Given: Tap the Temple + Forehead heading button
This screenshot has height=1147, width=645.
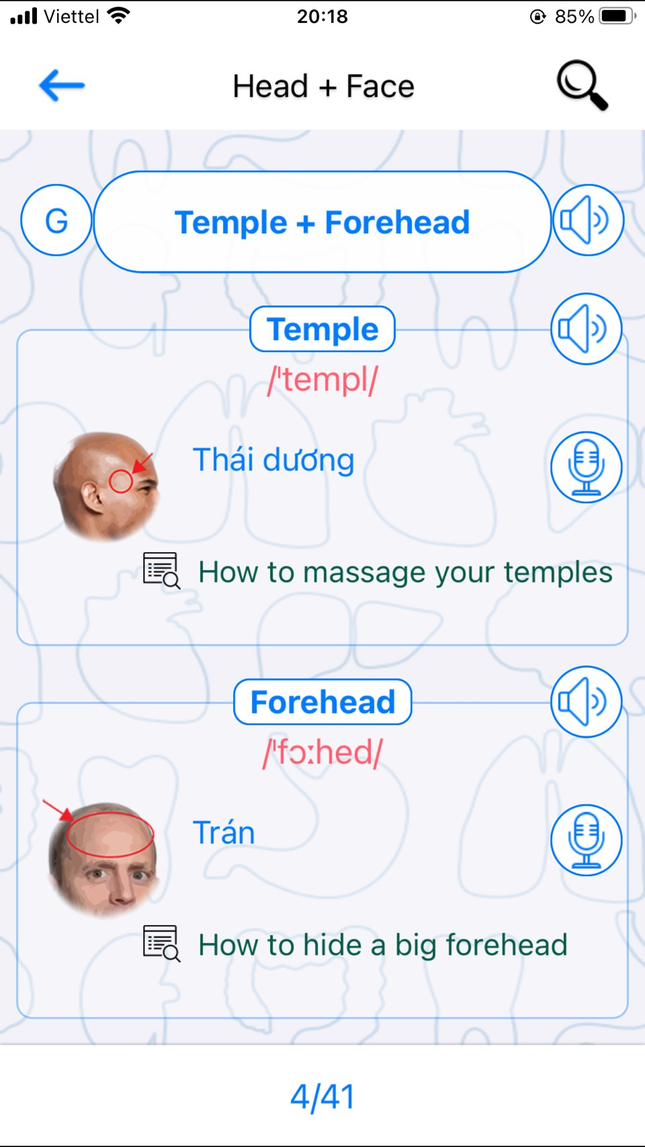Looking at the screenshot, I should click(322, 222).
